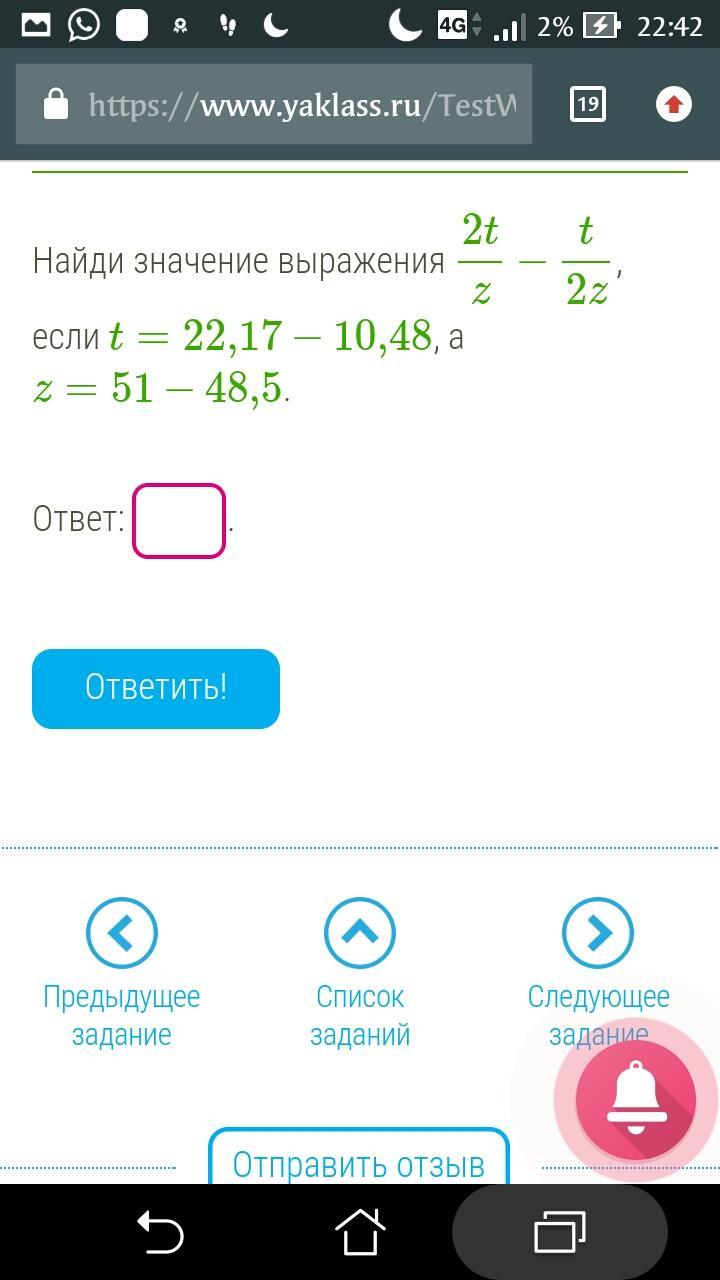The width and height of the screenshot is (720, 1280).
Task: Go to the home screen
Action: tap(360, 1231)
